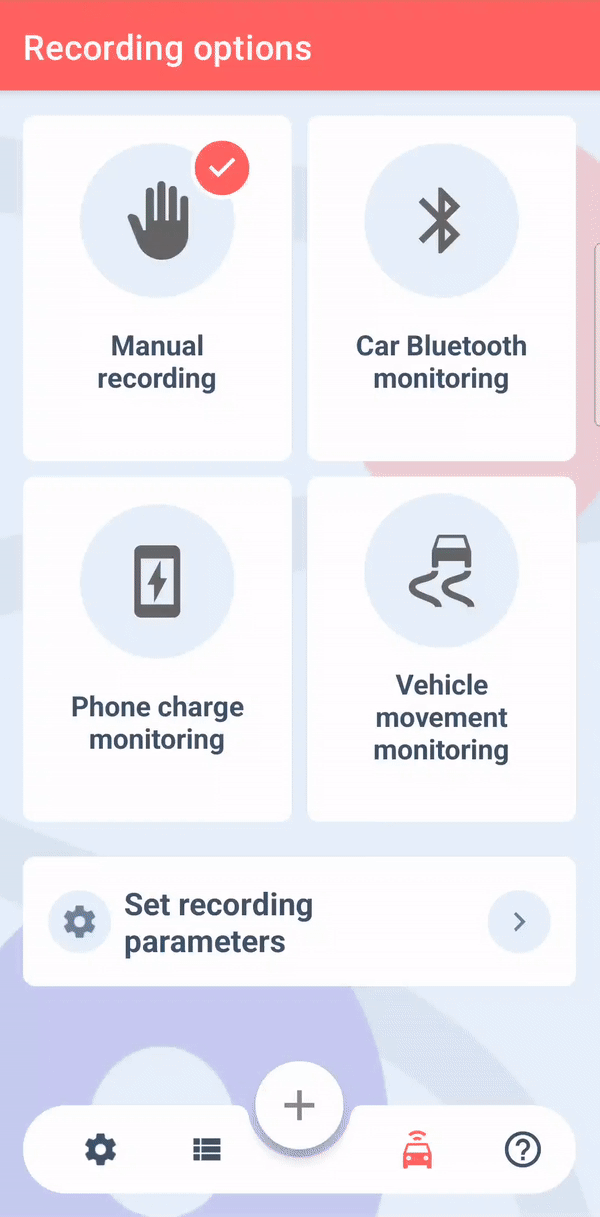Switch to the list tab in the bottom bar
This screenshot has width=600, height=1217.
206,1151
